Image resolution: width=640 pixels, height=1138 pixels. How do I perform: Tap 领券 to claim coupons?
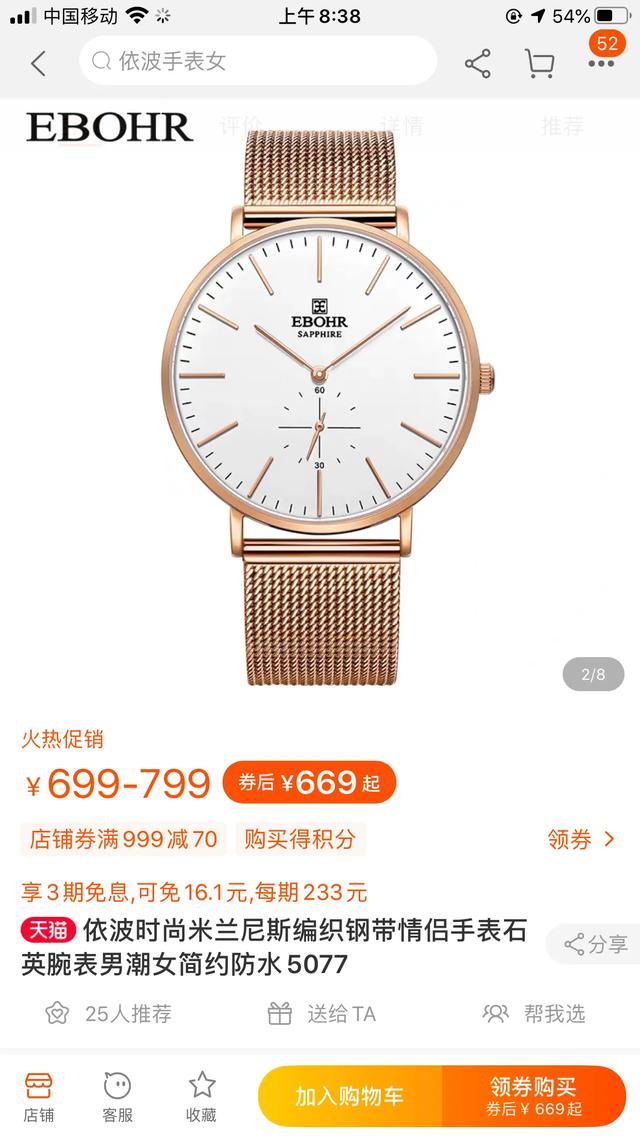point(581,839)
